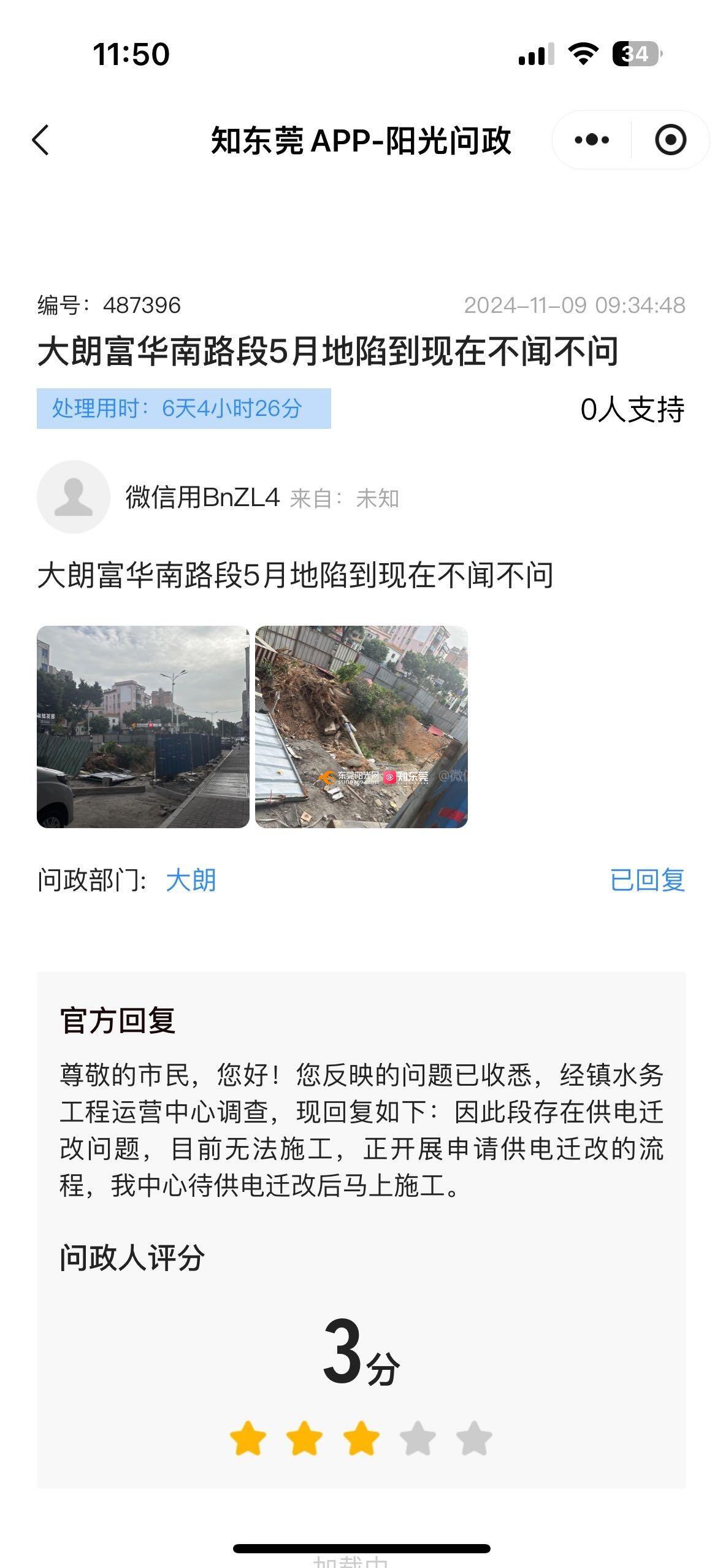
Task: Open the street view photo thumbnail
Action: click(143, 726)
